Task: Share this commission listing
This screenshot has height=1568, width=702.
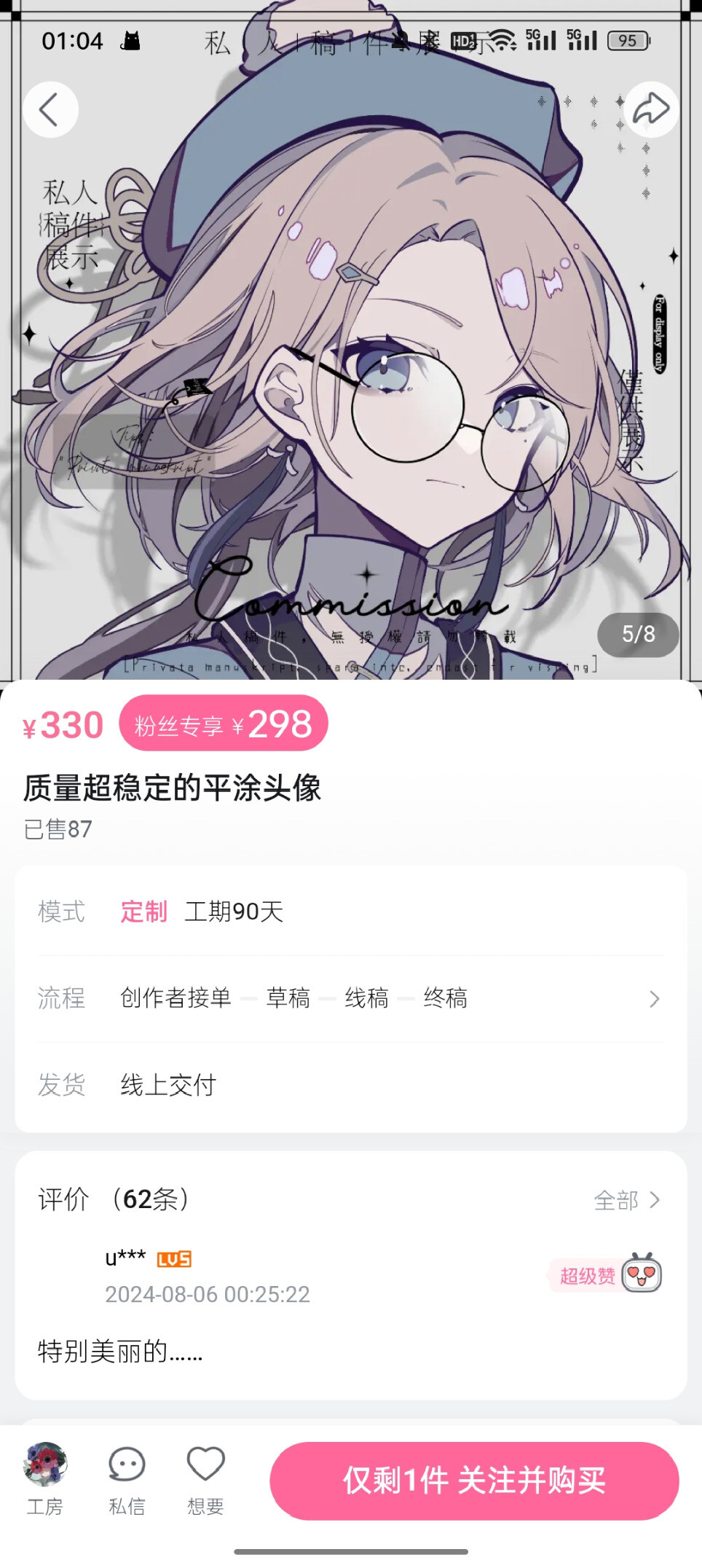Action: (650, 110)
